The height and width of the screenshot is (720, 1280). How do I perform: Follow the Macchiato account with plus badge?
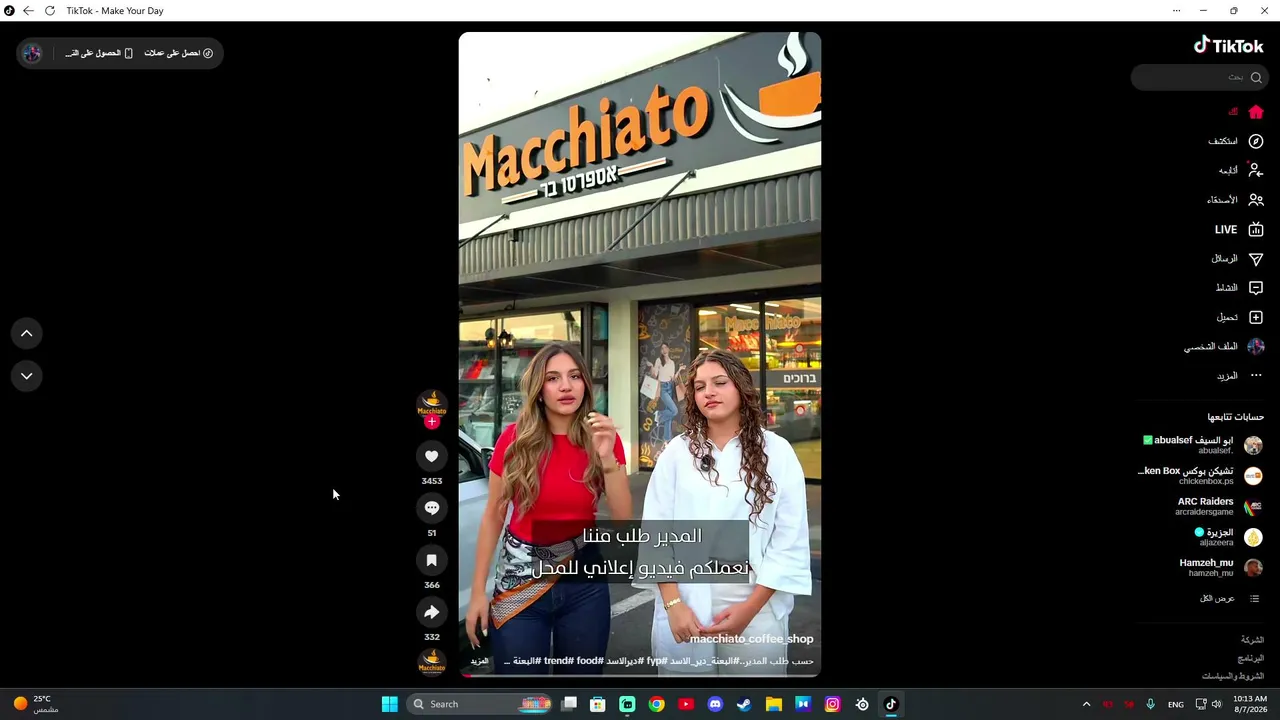click(431, 421)
